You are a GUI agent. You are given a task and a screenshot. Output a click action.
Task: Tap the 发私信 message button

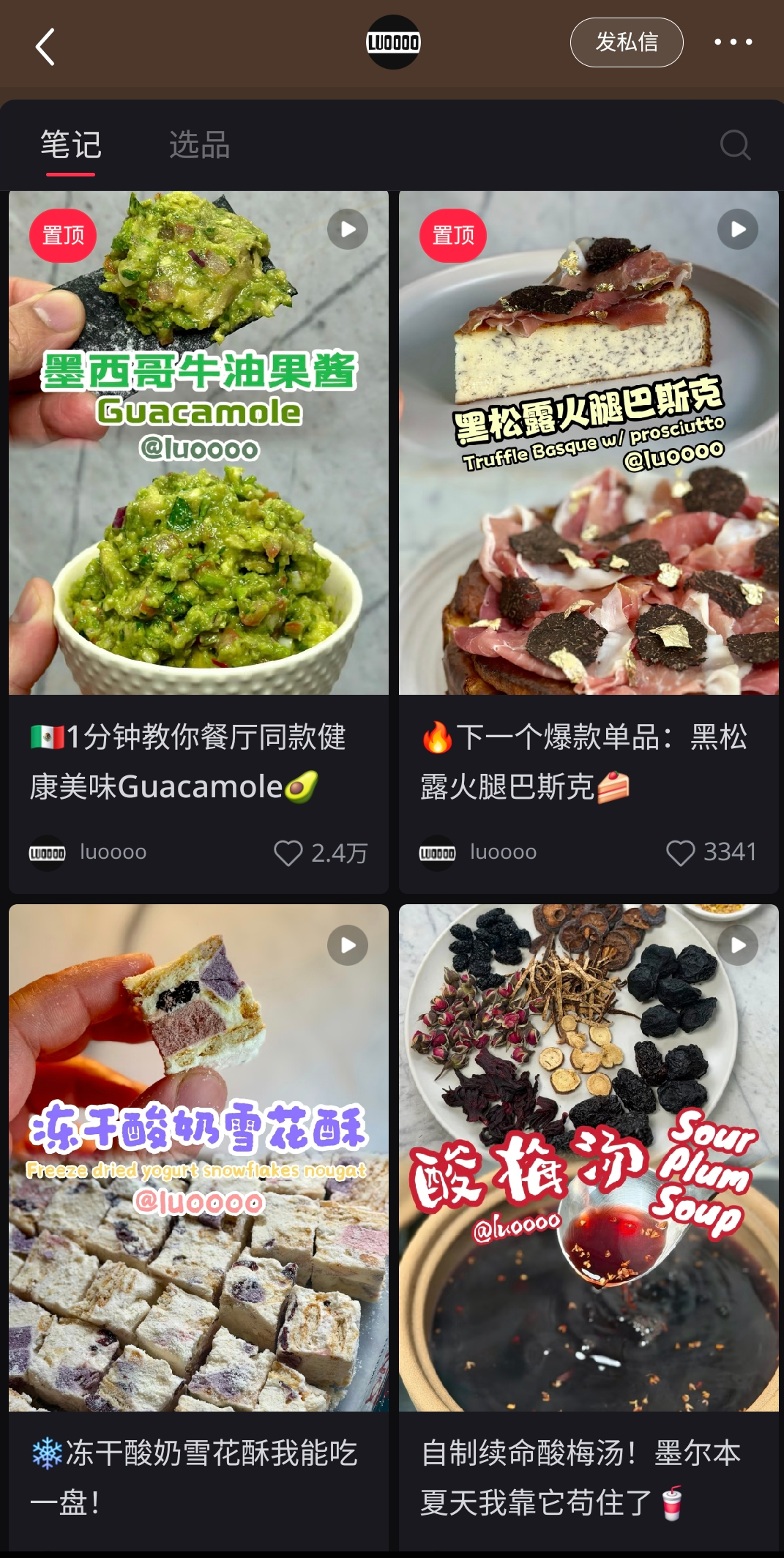[x=626, y=42]
